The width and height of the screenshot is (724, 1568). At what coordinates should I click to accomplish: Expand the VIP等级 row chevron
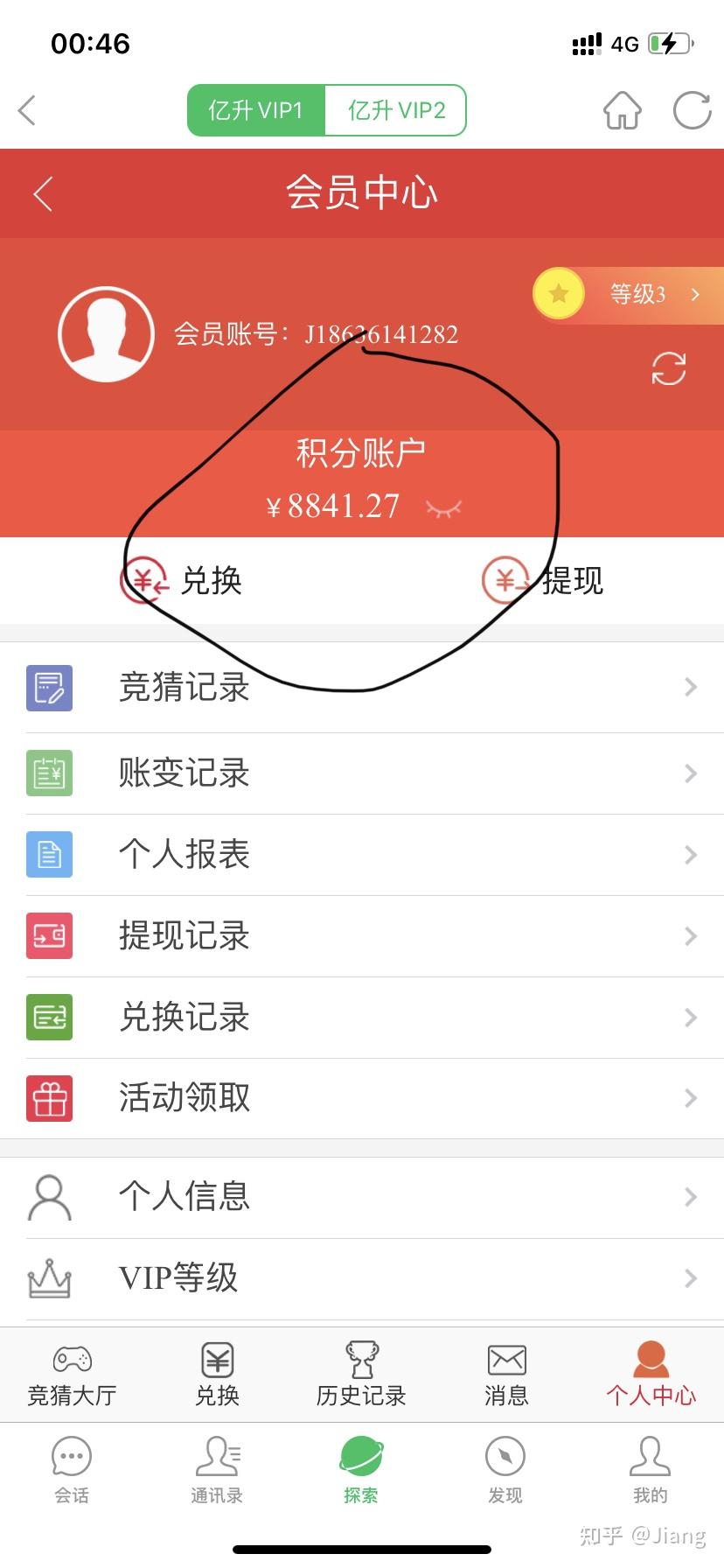(691, 1278)
